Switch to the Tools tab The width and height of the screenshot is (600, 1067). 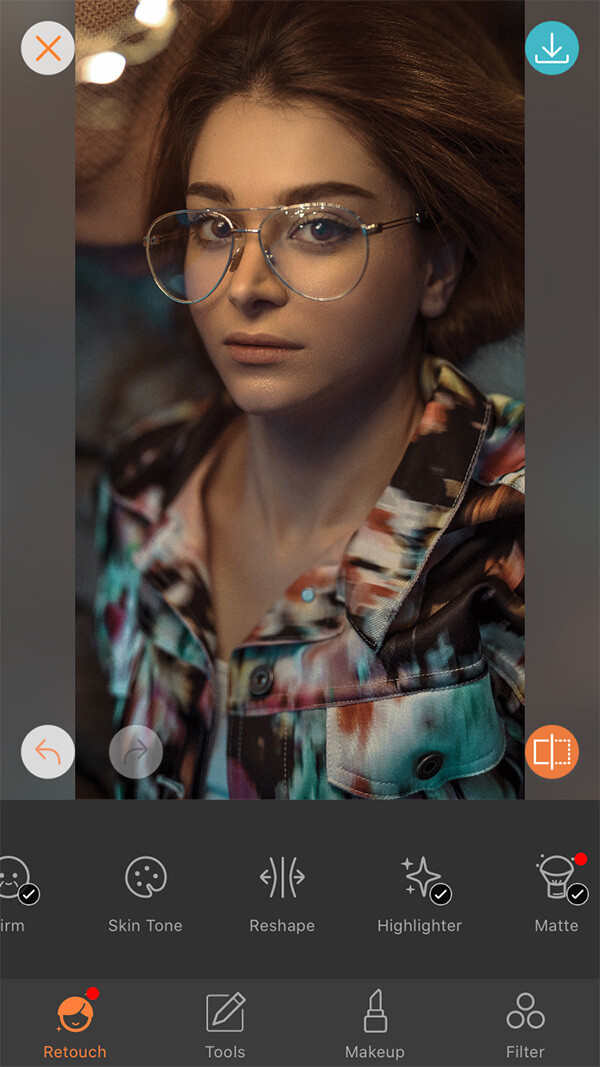pos(225,1025)
